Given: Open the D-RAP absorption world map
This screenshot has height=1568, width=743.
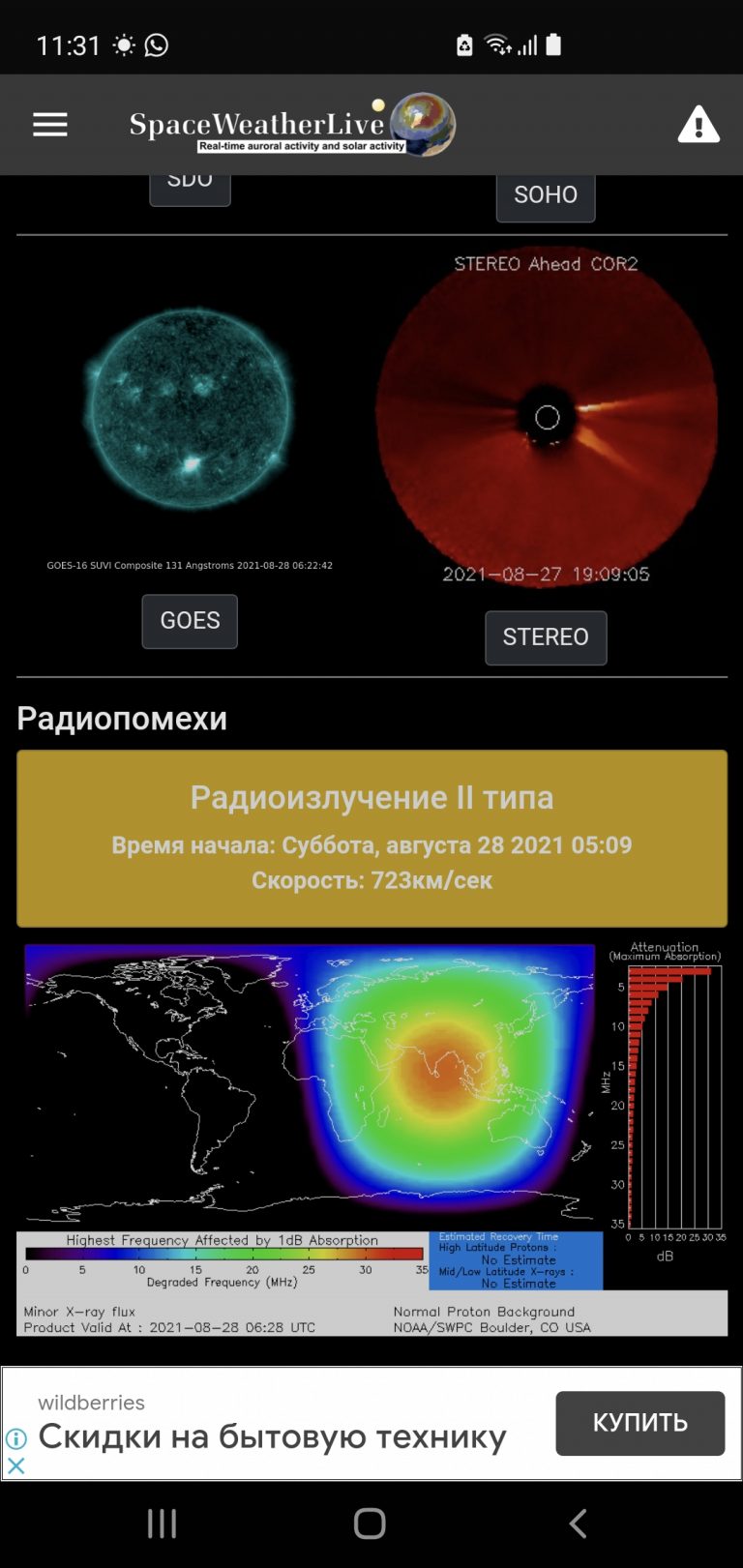Looking at the screenshot, I should click(x=371, y=1139).
